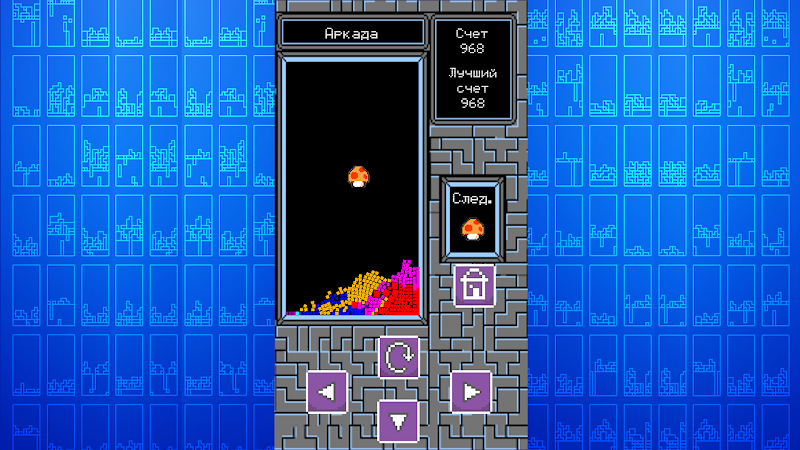
Task: Drop the piece down faster
Action: (399, 420)
